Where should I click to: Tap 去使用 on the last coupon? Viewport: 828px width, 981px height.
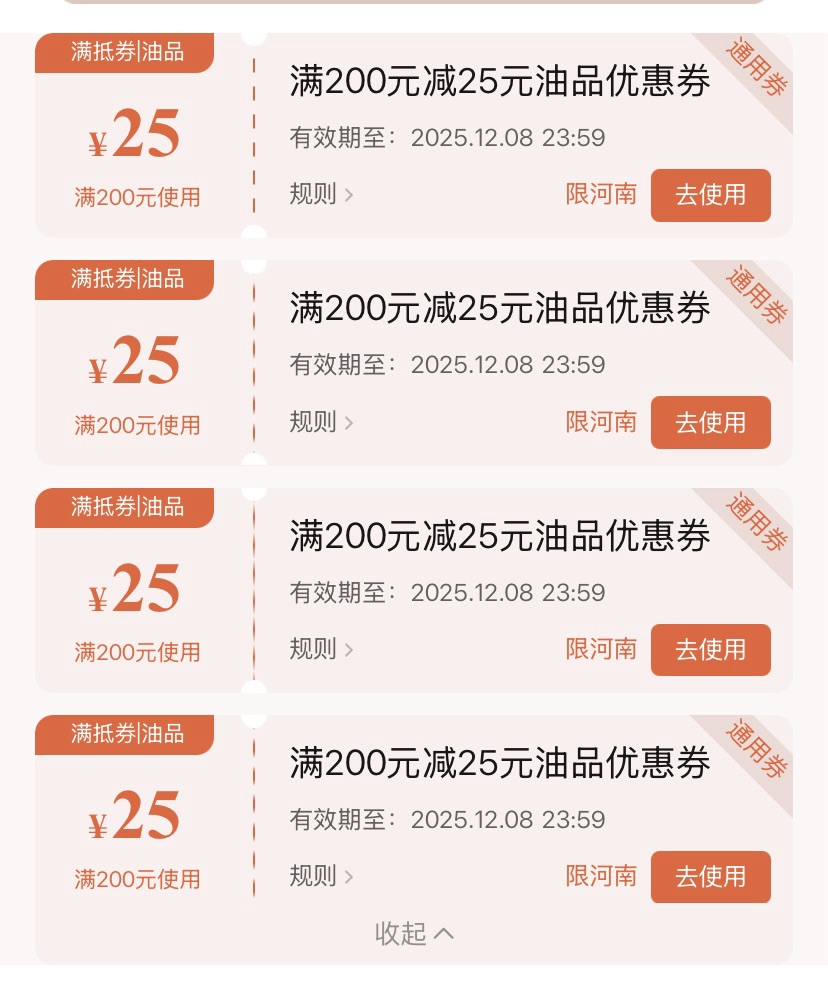click(x=710, y=877)
